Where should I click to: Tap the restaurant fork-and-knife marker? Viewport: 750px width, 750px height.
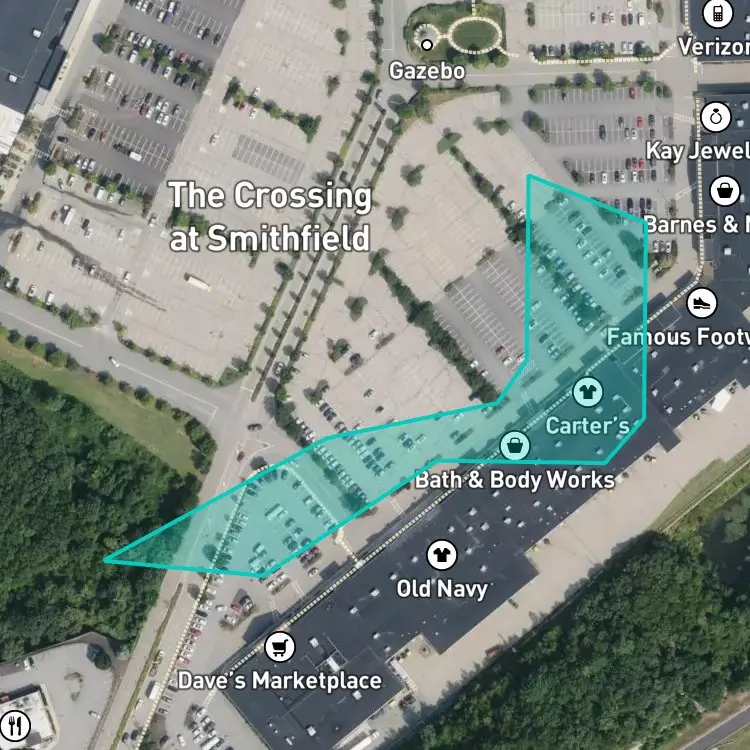pos(15,726)
